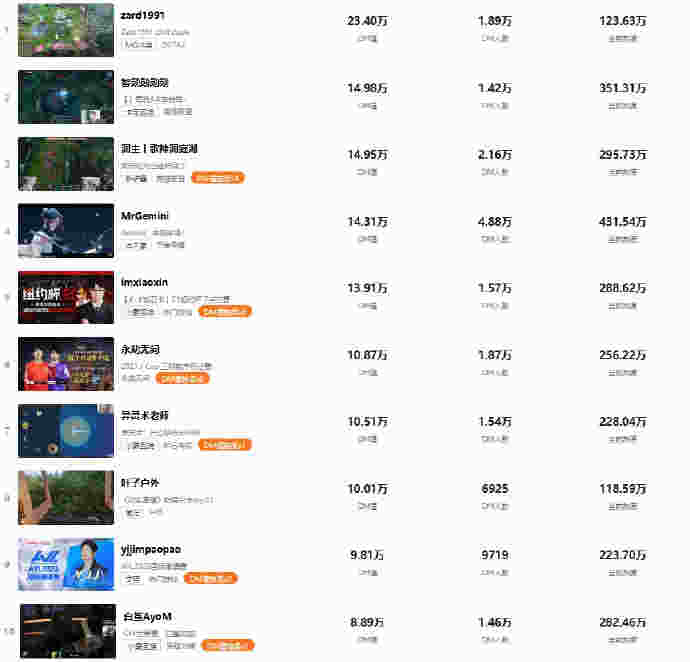Open the 智勋勋勋勋 stream thumbnail
This screenshot has width=690, height=662.
point(66,97)
